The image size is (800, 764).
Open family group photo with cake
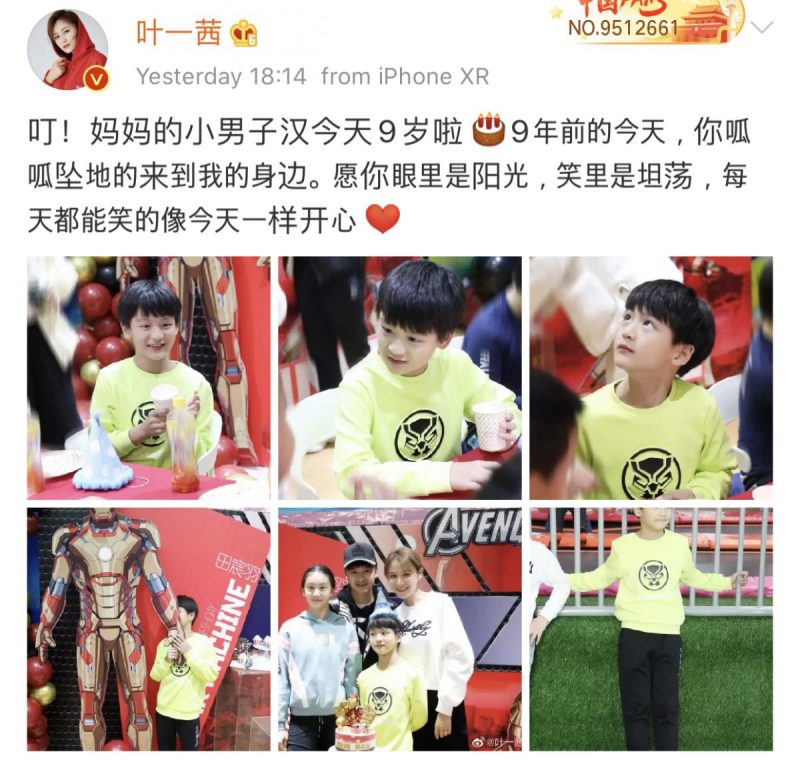(x=400, y=629)
